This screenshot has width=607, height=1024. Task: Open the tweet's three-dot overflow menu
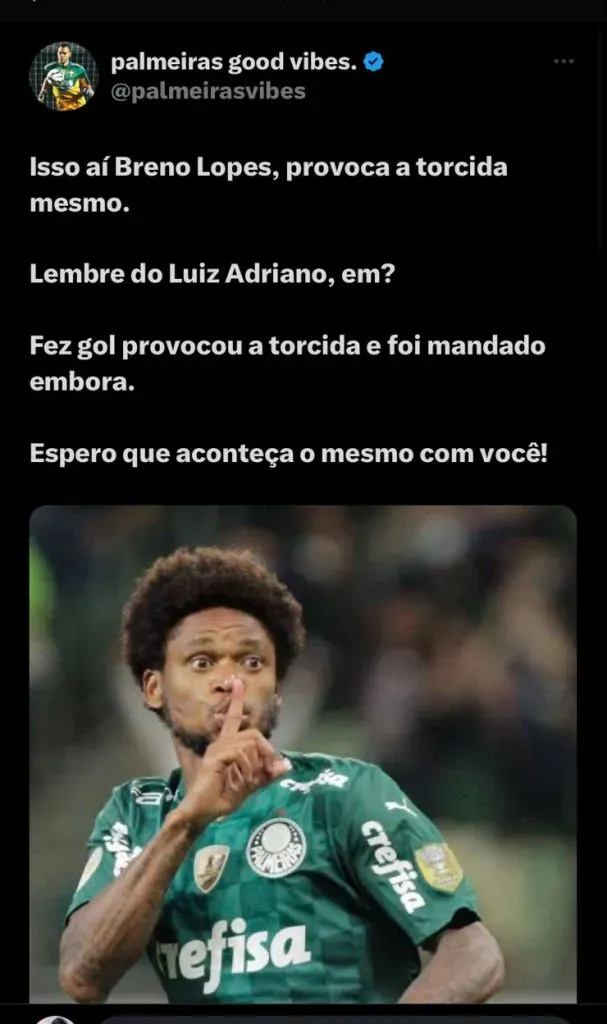(x=564, y=62)
